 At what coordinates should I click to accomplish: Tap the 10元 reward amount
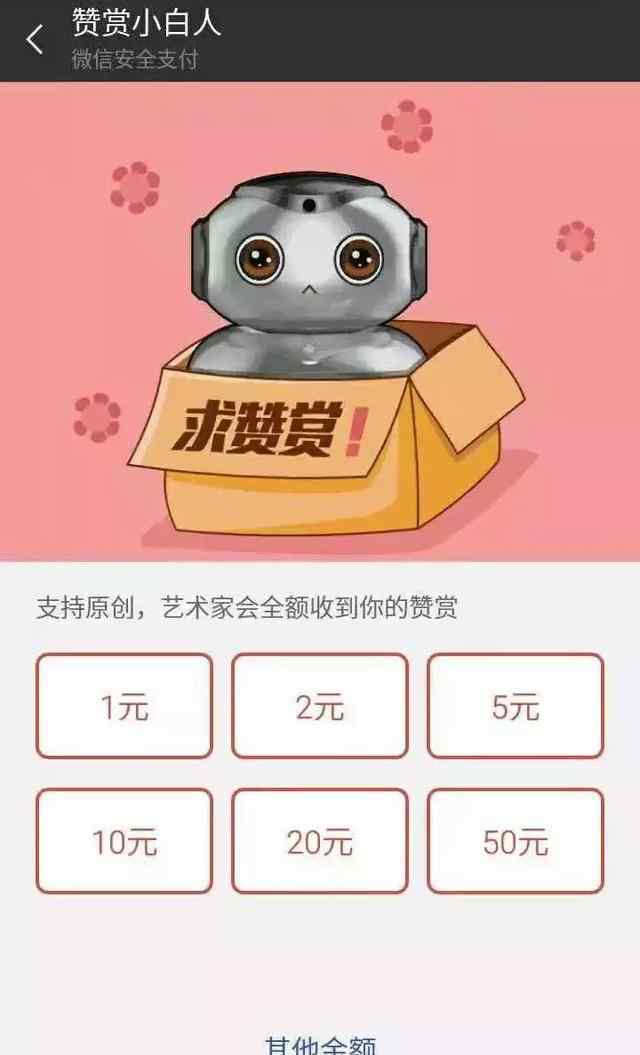point(125,841)
